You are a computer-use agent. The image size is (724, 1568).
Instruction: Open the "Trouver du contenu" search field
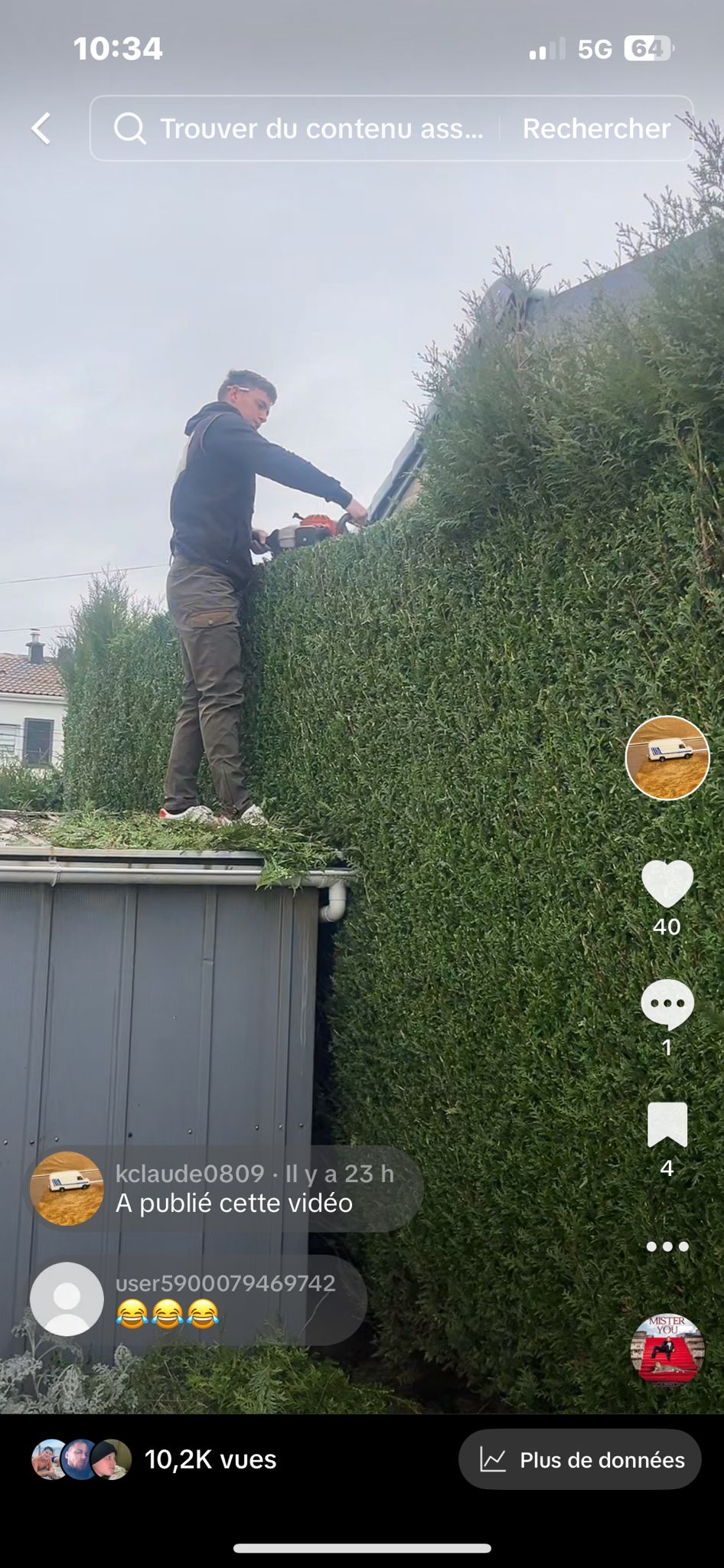click(x=306, y=129)
